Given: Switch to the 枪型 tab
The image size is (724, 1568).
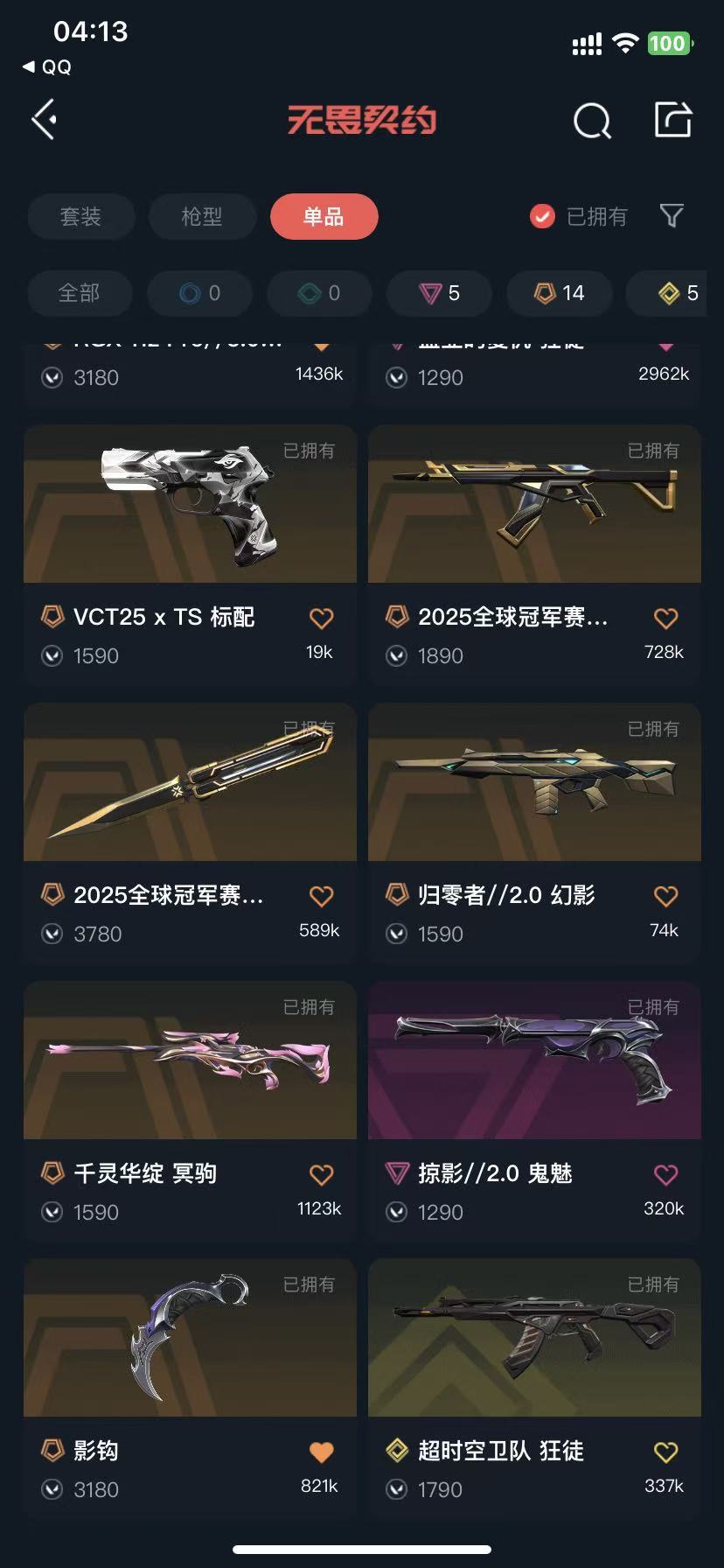Looking at the screenshot, I should [x=202, y=216].
